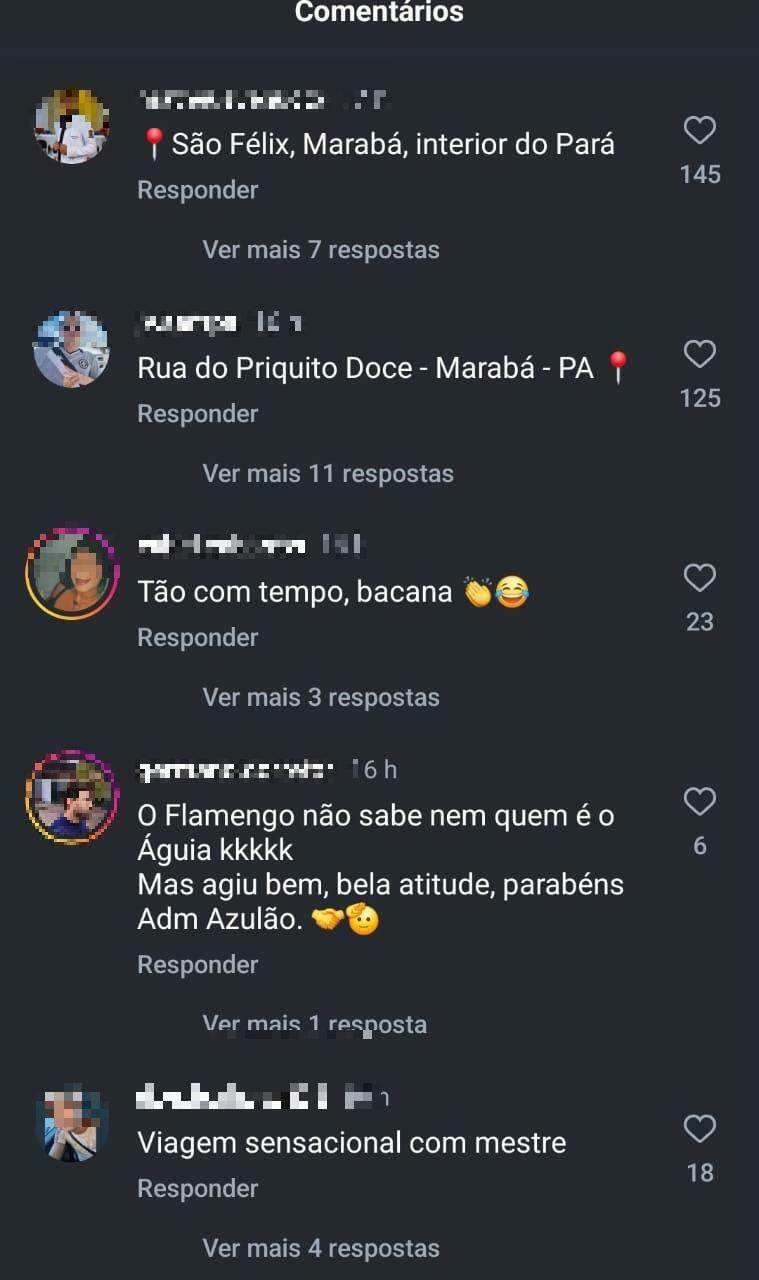The image size is (759, 1280).
Task: Open 4 more replies on the last comment
Action: [x=321, y=1248]
